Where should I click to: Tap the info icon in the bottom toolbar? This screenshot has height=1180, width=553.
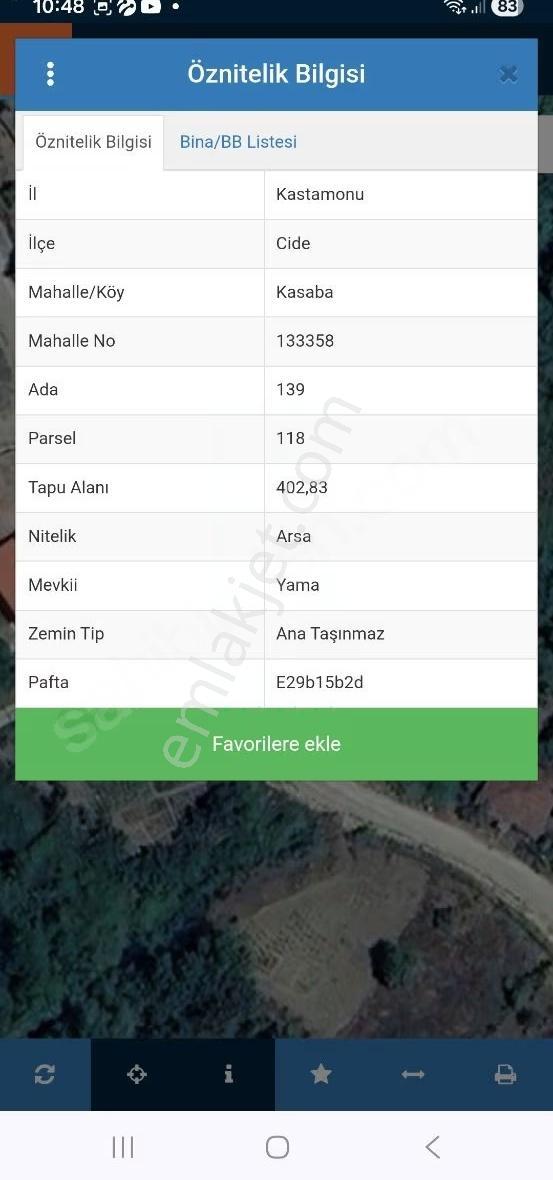click(229, 1075)
